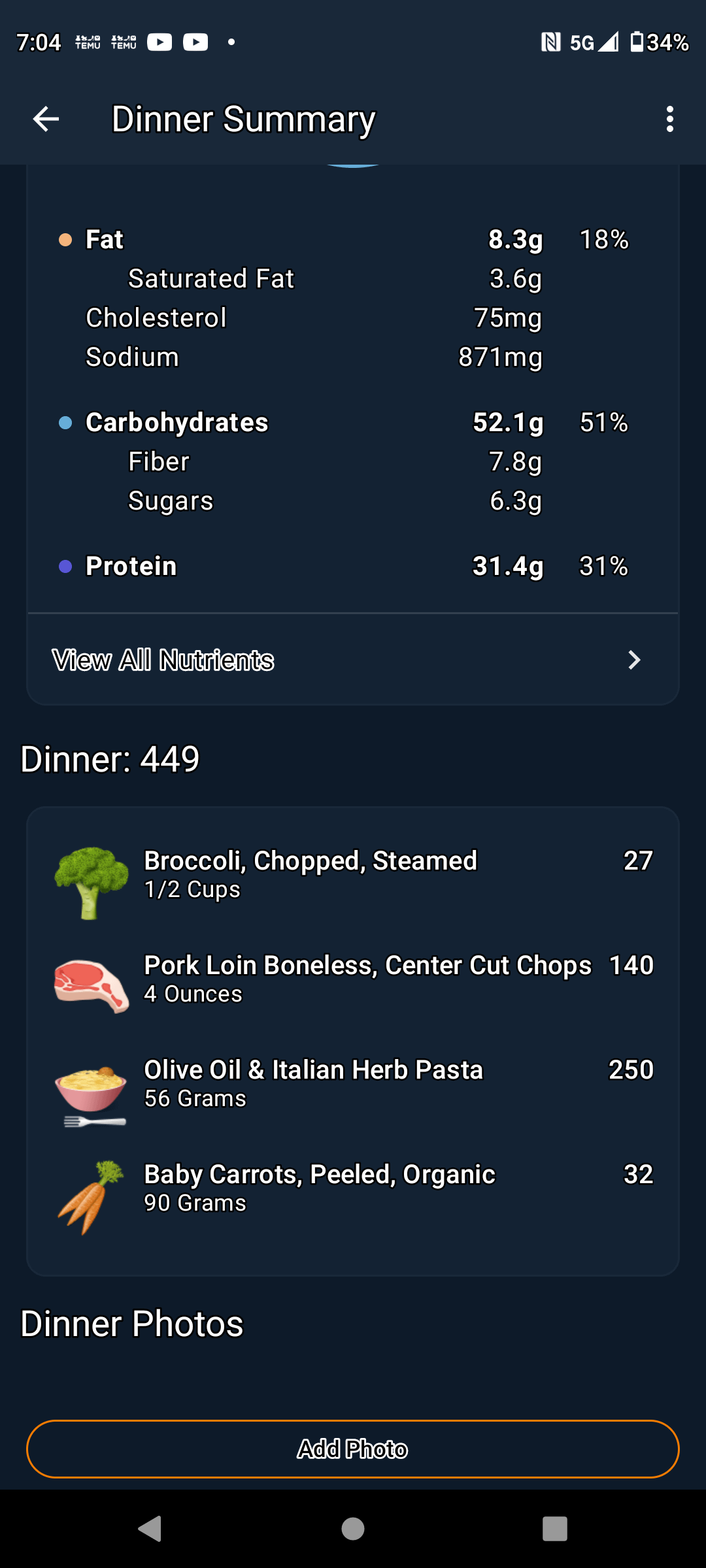Viewport: 706px width, 1568px height.
Task: Open recent apps from the navigation bar
Action: [555, 1529]
